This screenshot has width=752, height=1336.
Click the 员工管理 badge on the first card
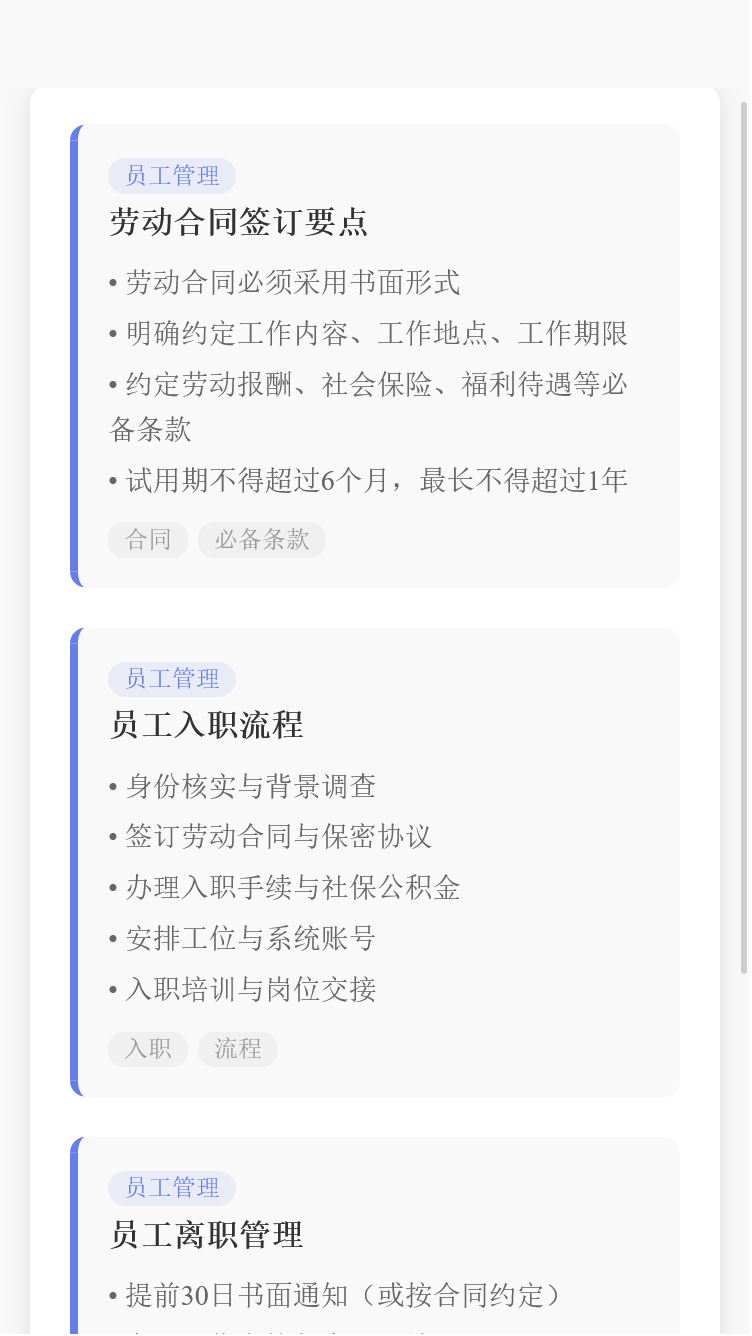172,175
